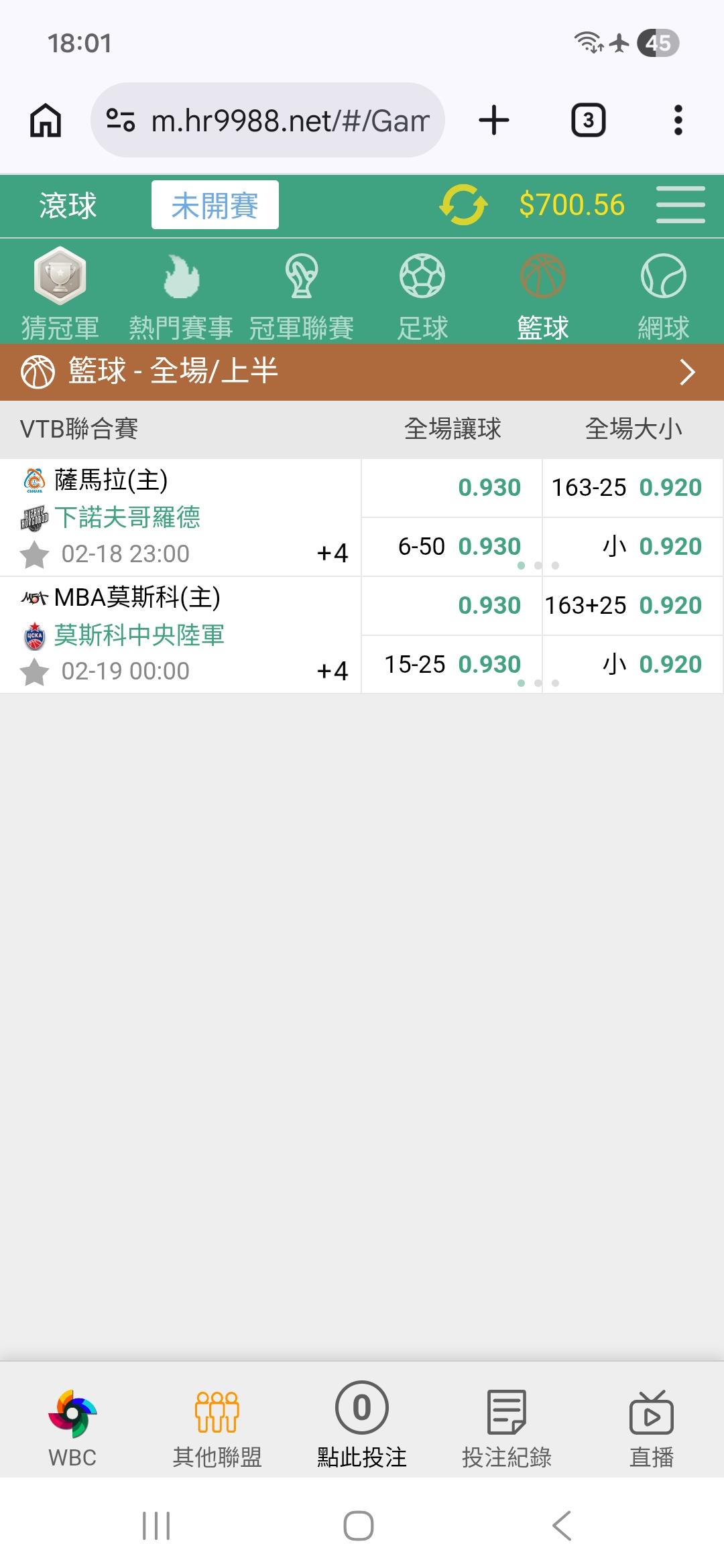Pick the 163-25 over/under odds 0.920
Image resolution: width=724 pixels, height=1568 pixels.
pyautogui.click(x=632, y=488)
